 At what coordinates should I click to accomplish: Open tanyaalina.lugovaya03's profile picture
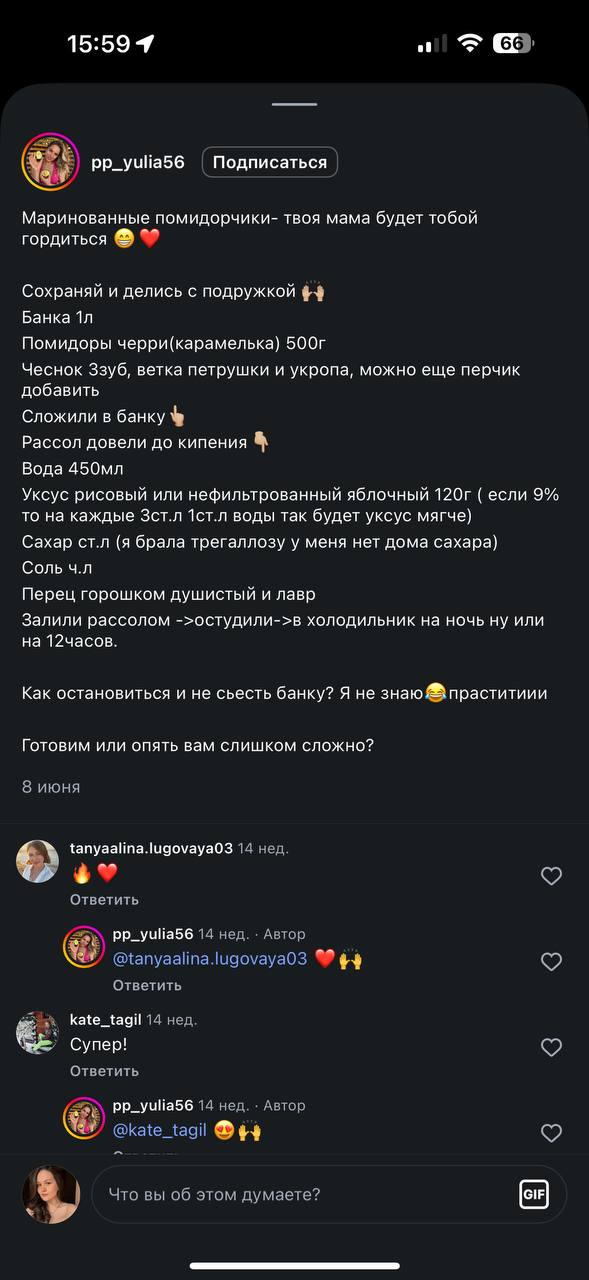click(x=37, y=861)
